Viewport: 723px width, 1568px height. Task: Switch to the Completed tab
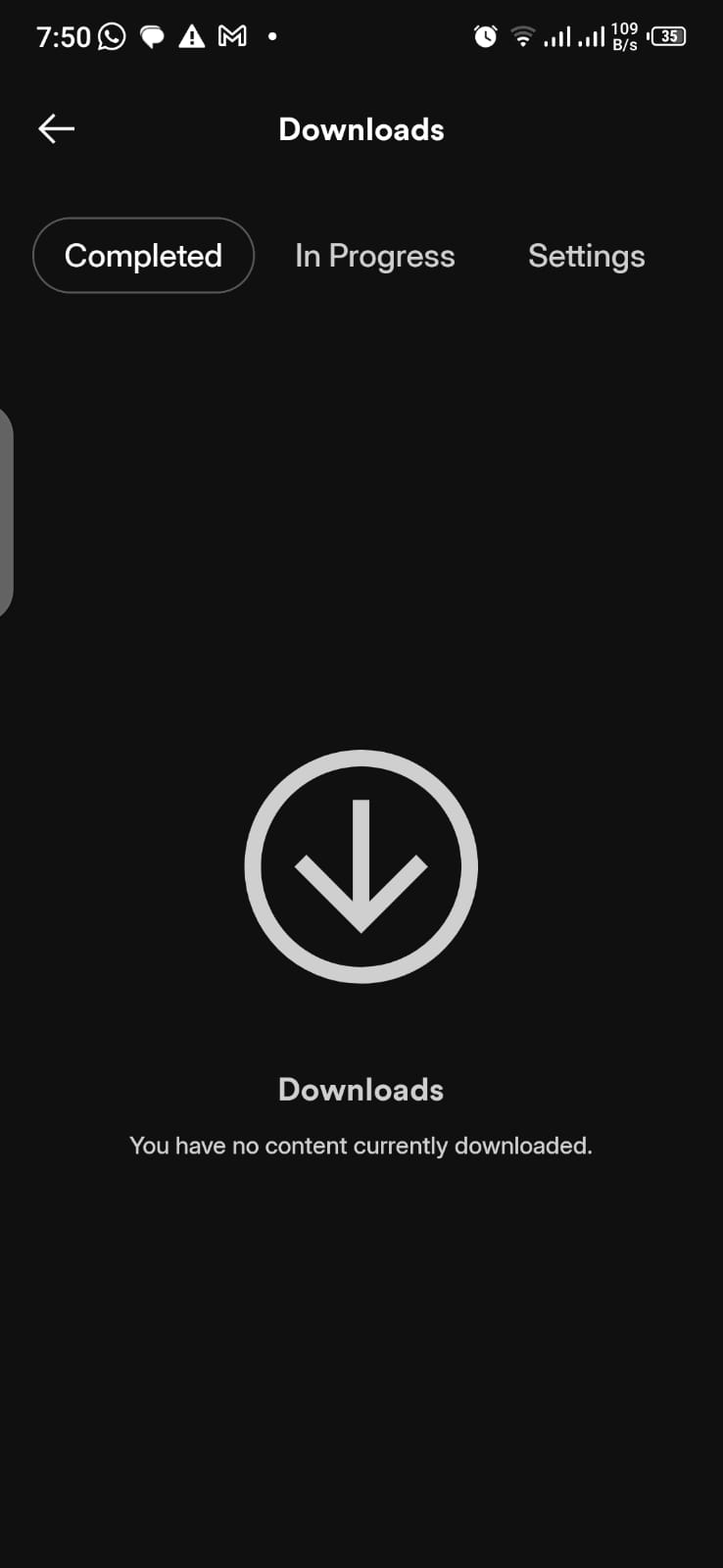[143, 255]
